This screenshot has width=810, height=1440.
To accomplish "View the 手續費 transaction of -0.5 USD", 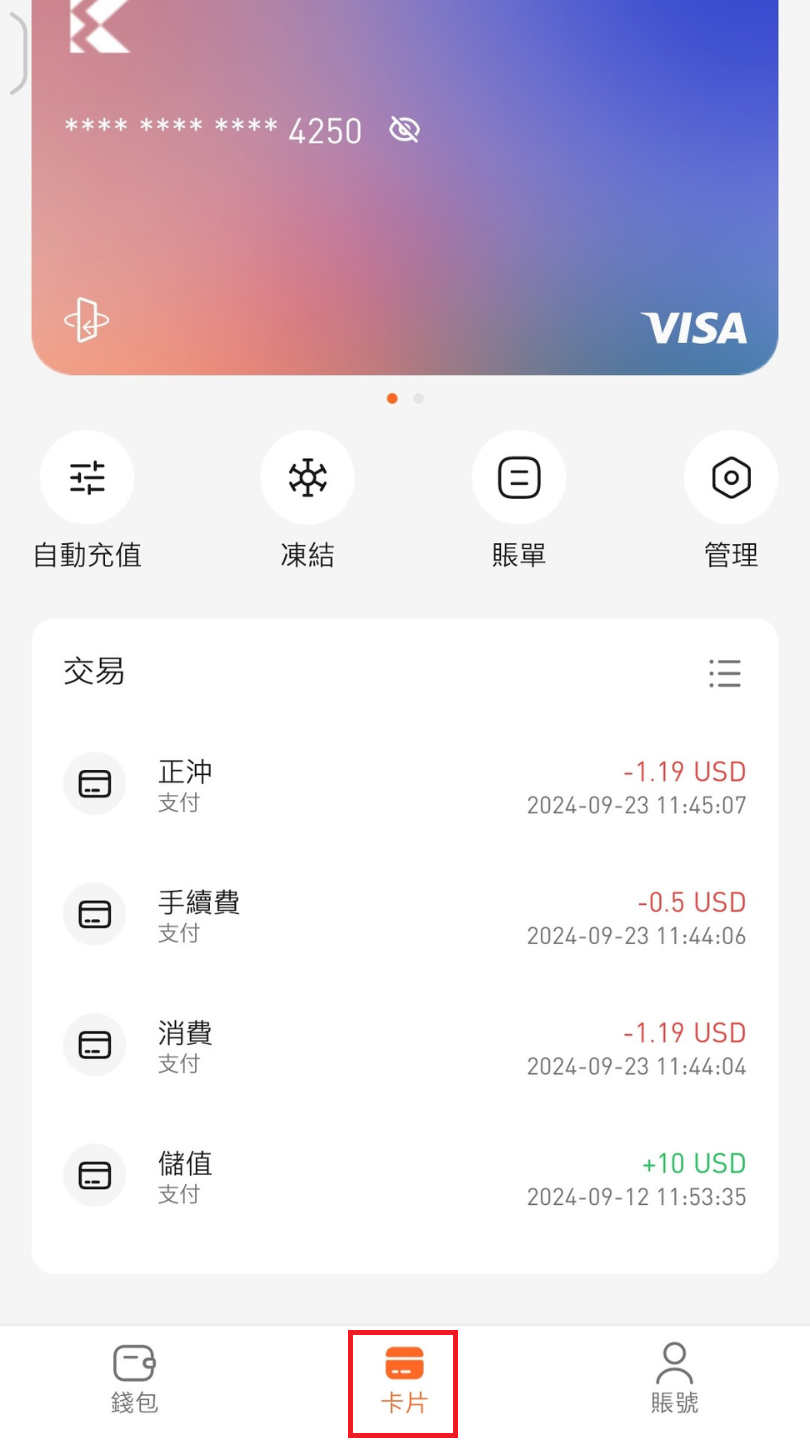I will point(404,916).
